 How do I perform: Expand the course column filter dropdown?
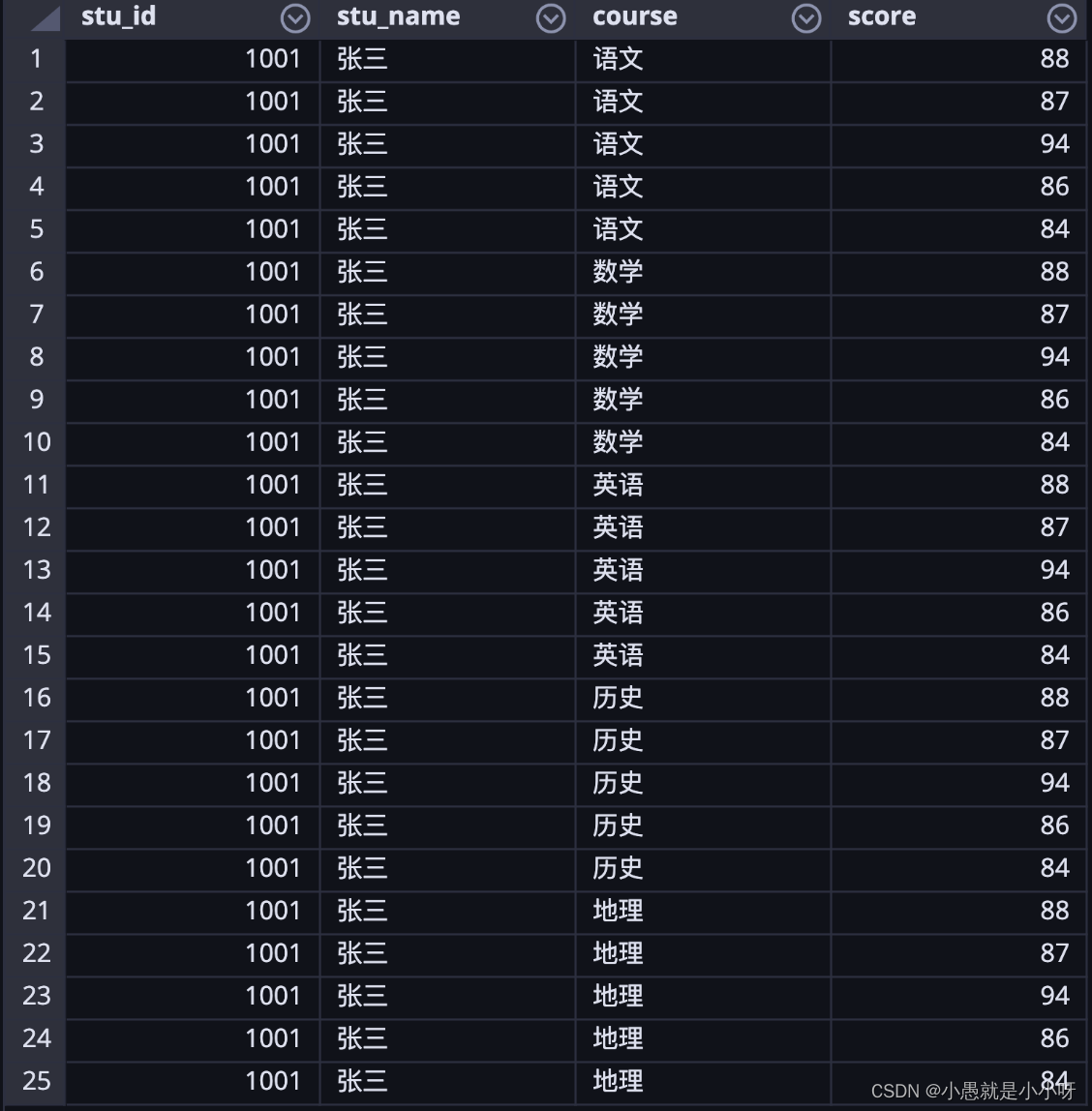805,18
